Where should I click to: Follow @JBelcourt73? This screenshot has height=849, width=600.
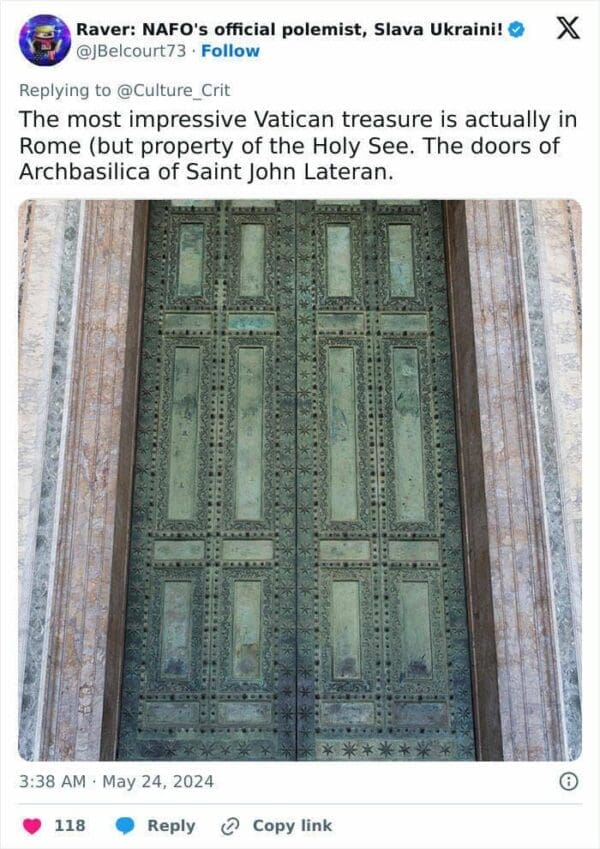[230, 51]
